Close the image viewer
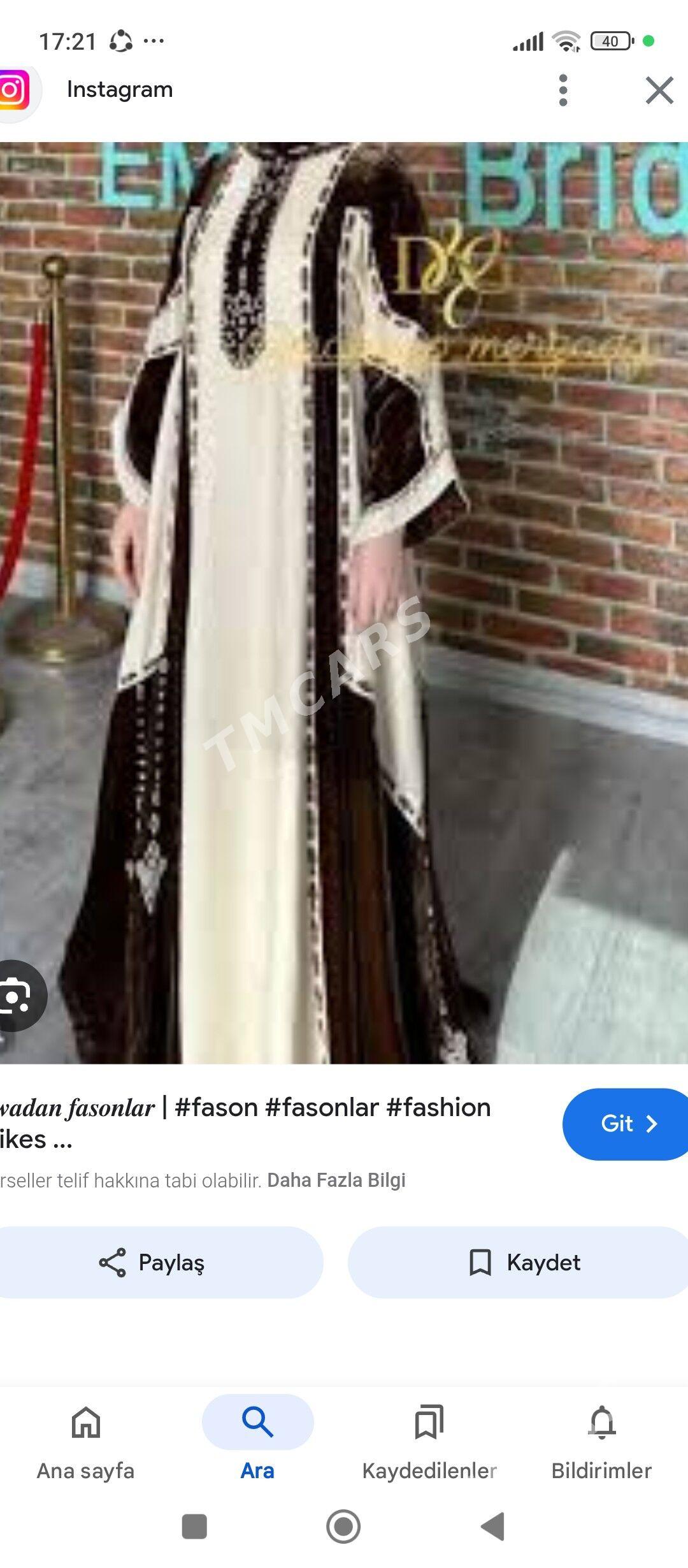The width and height of the screenshot is (688, 1568). point(659,90)
